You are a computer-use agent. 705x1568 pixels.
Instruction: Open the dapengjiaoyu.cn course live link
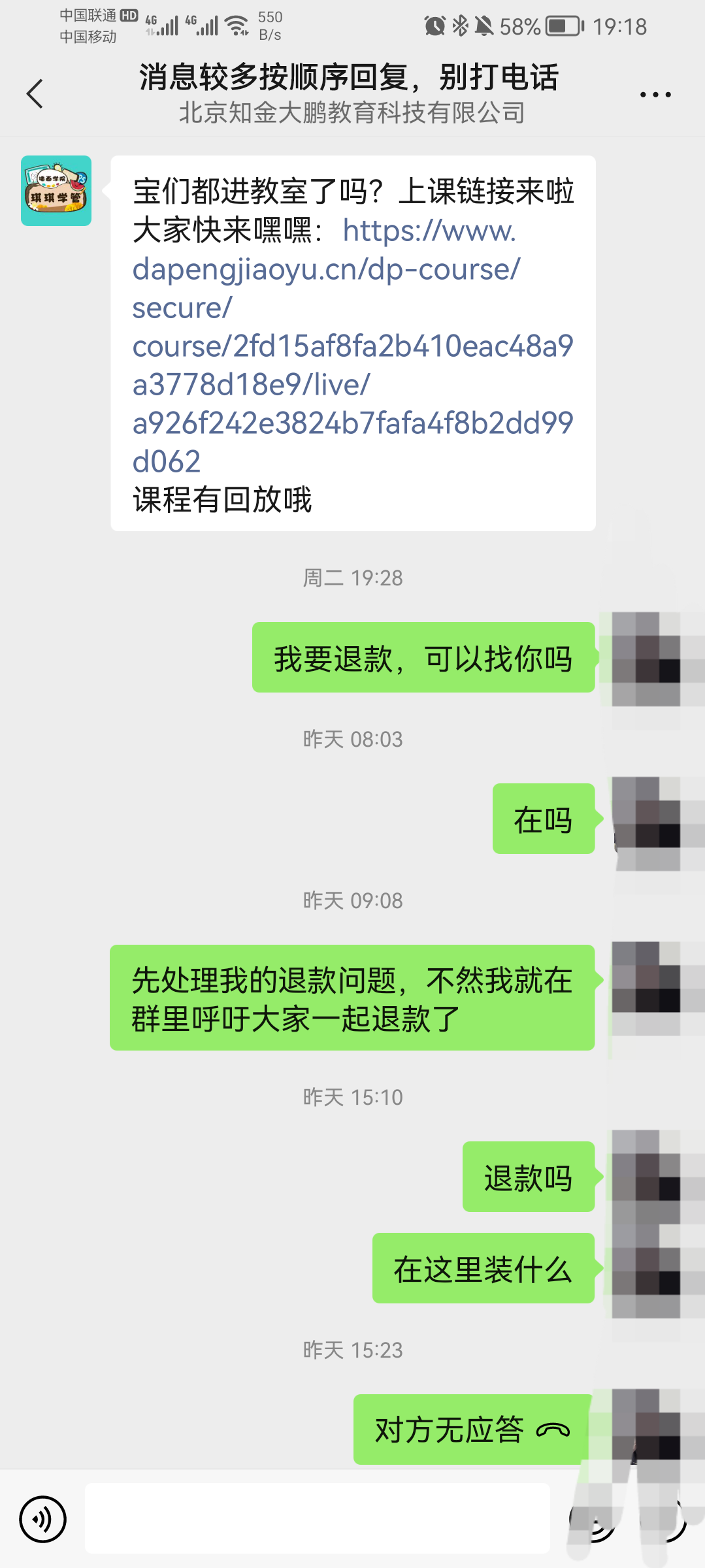(352, 346)
